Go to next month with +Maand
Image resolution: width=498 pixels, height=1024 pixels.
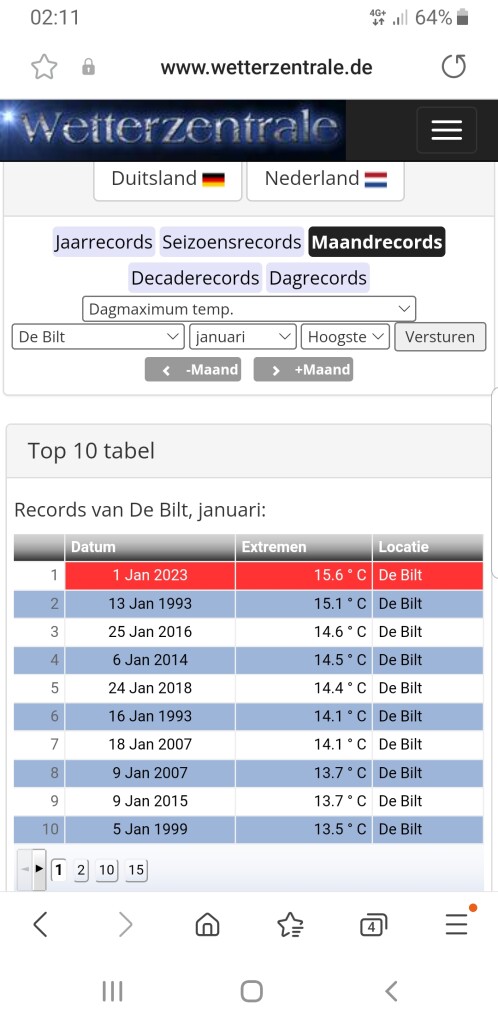[x=303, y=370]
